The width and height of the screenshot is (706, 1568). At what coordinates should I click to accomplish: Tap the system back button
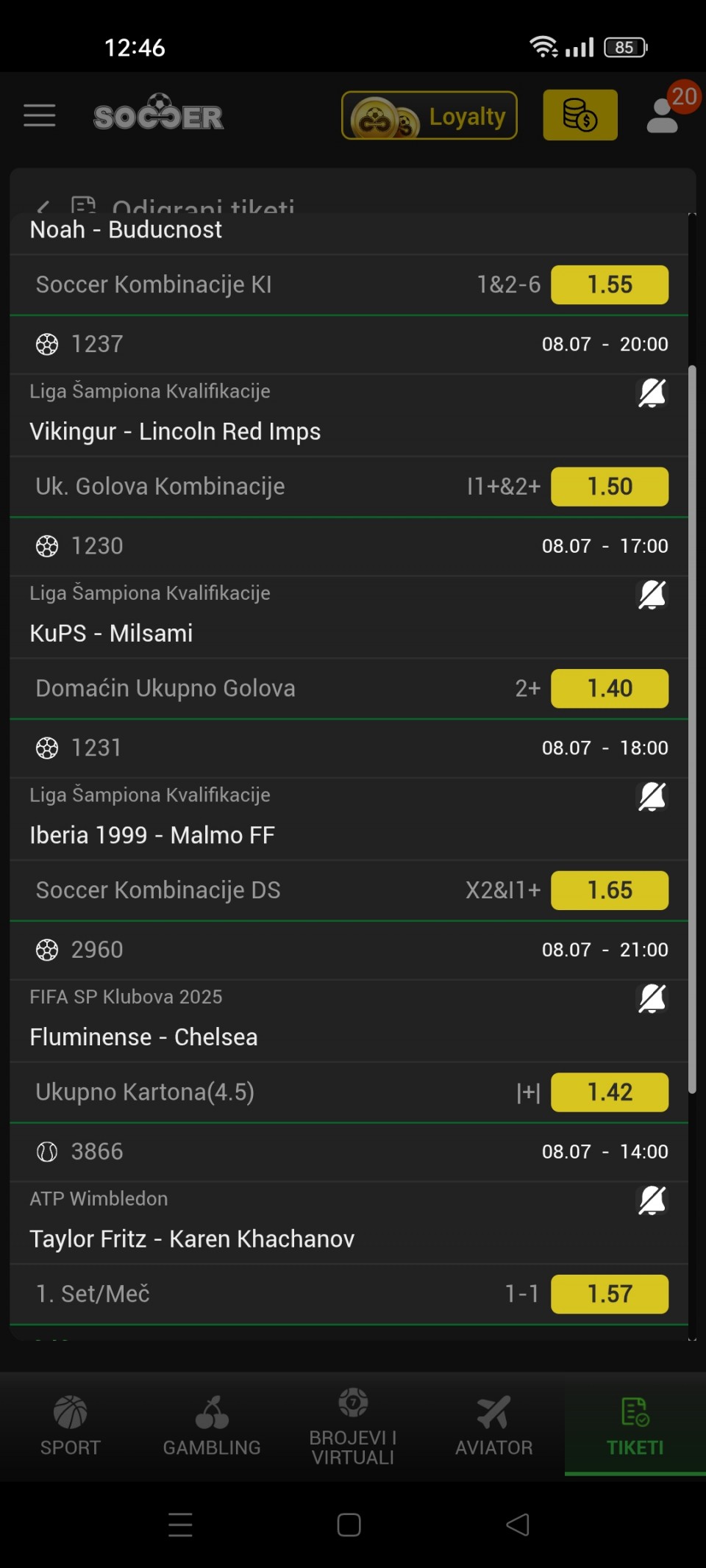point(518,1525)
